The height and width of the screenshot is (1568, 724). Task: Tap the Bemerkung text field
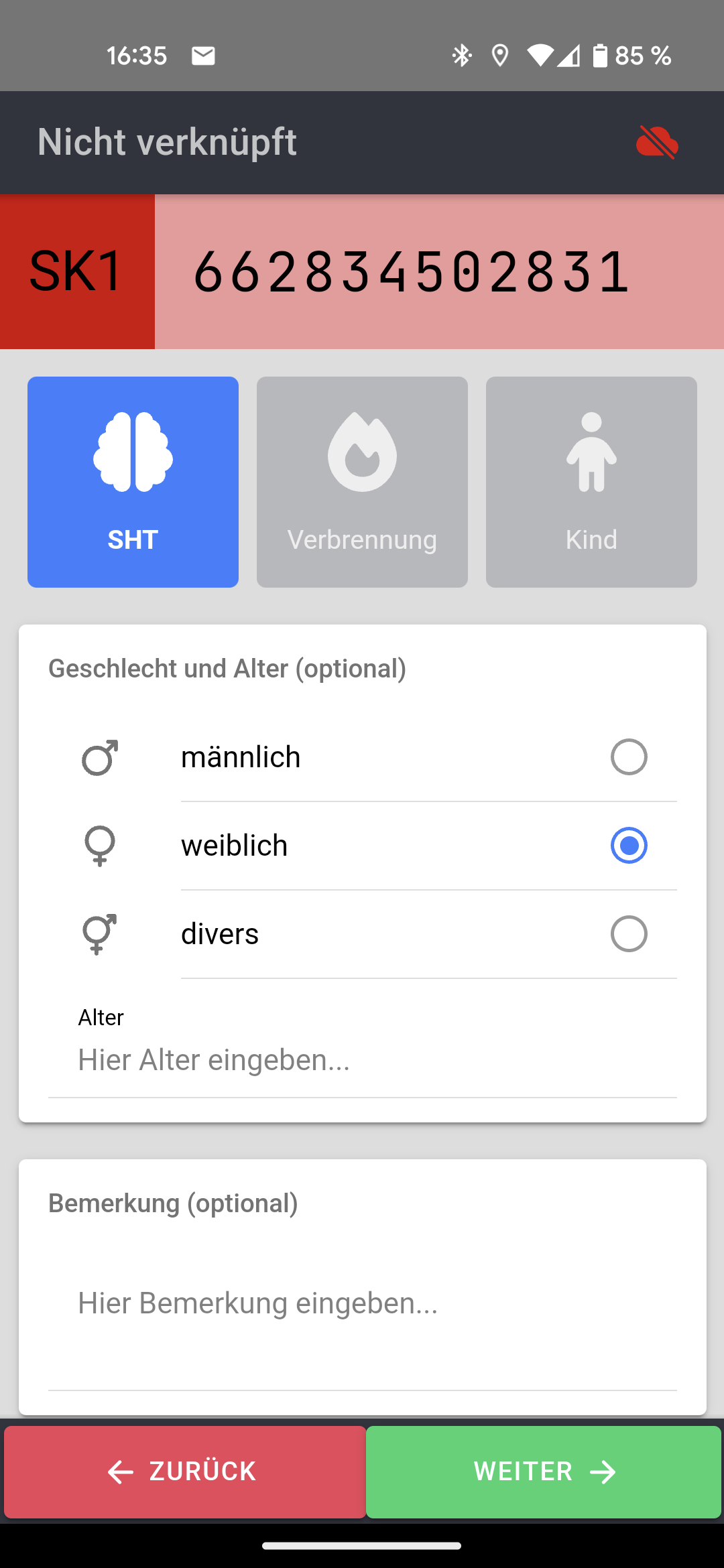362,1303
